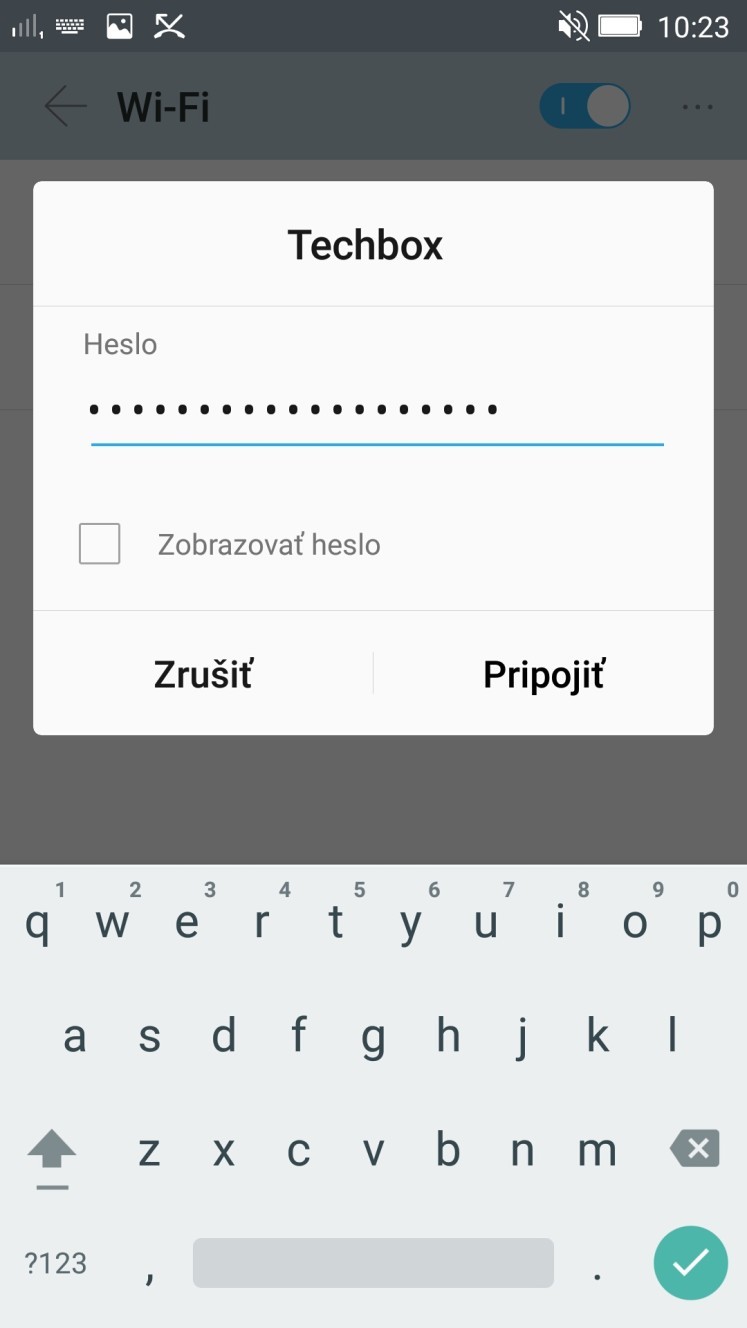Confirm with the green checkmark key
This screenshot has width=747, height=1328.
point(691,1263)
